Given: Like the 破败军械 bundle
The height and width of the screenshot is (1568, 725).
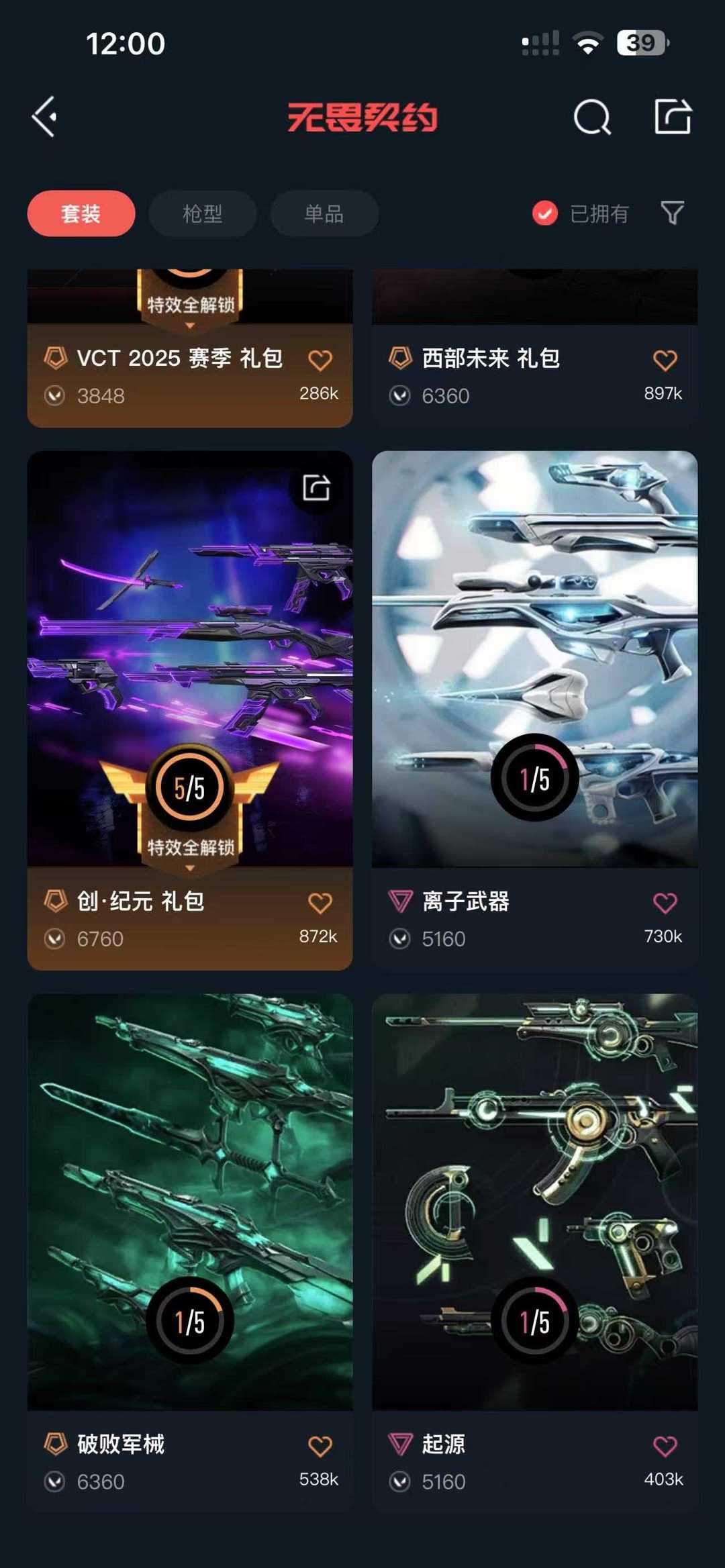Looking at the screenshot, I should point(320,1447).
